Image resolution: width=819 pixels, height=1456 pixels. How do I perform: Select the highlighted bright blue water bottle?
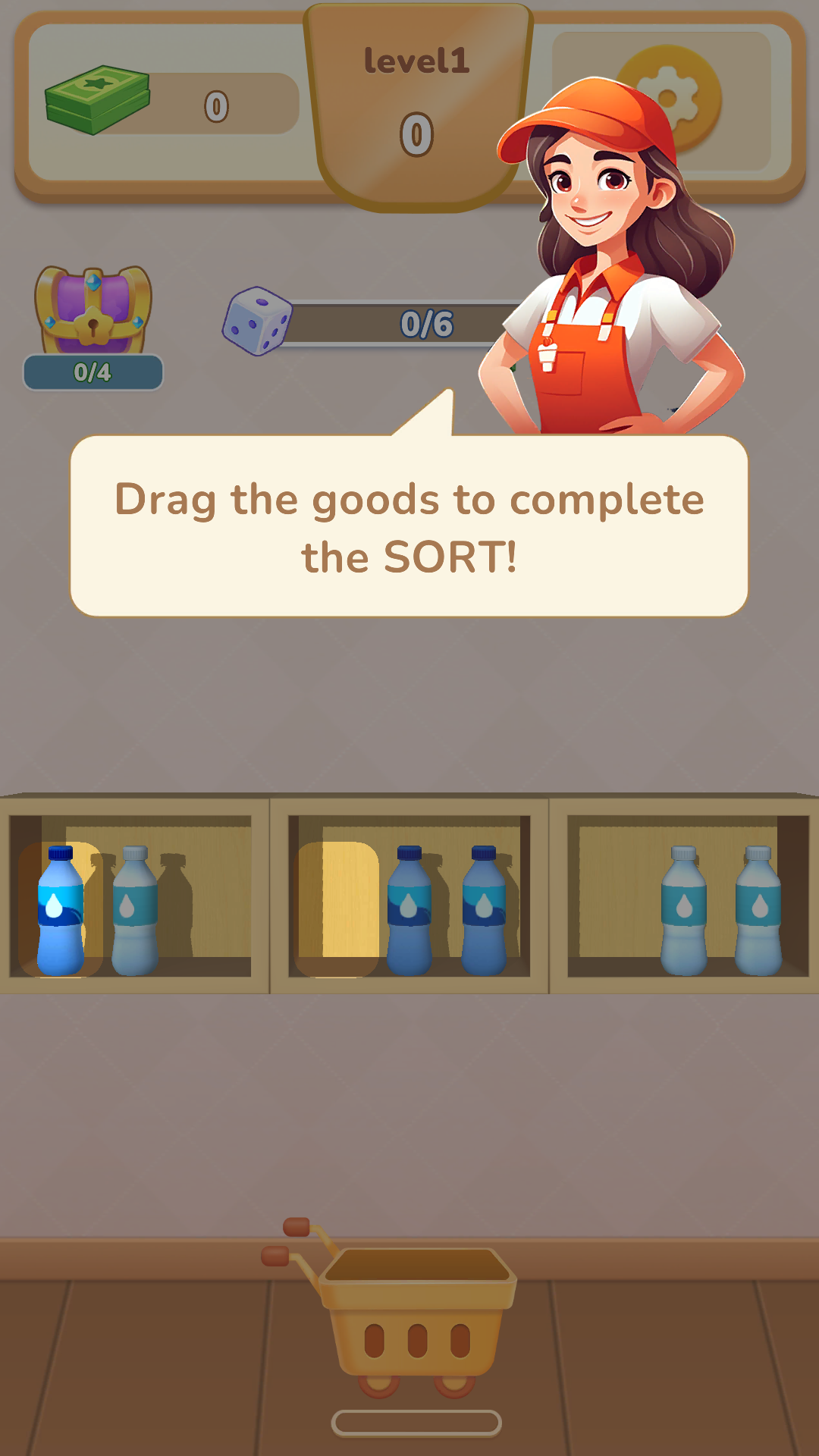[61, 910]
